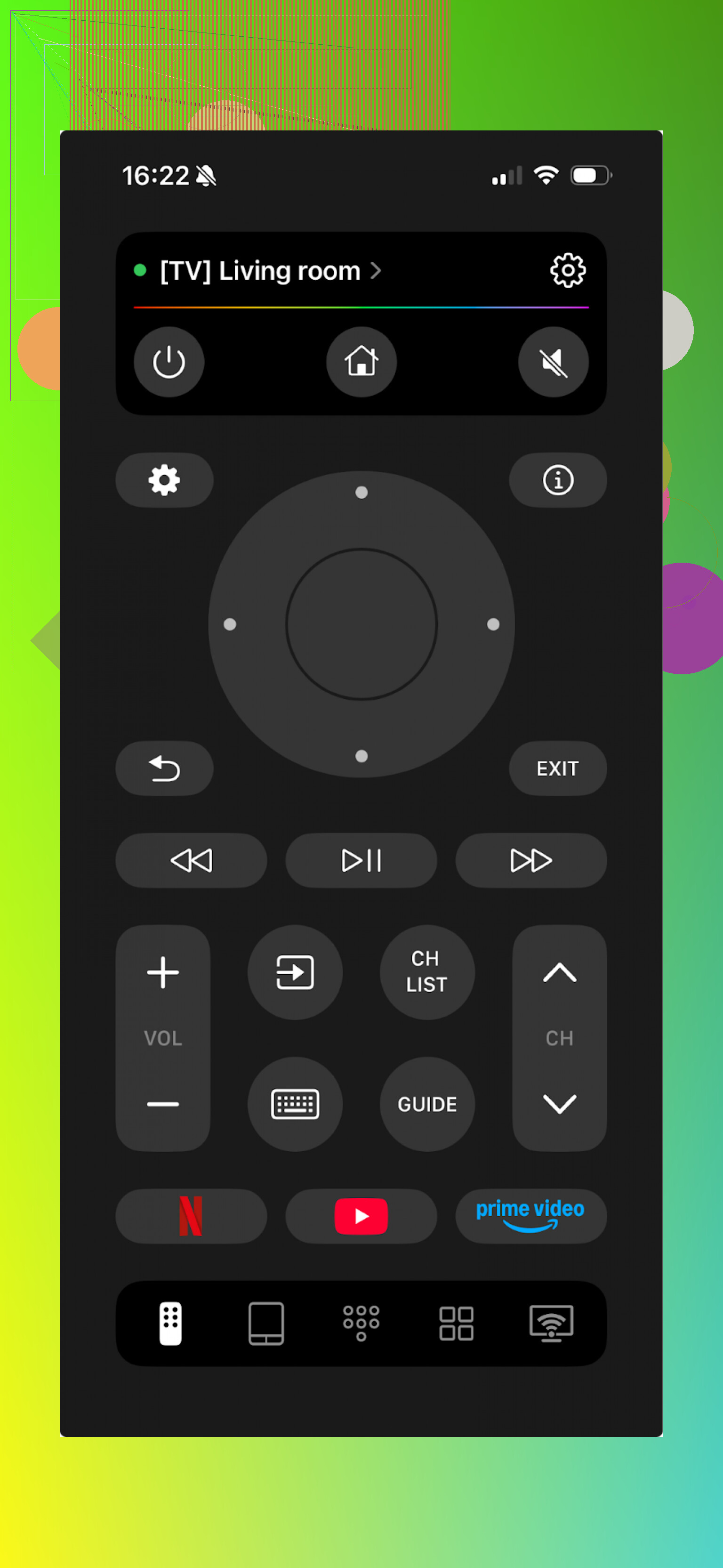This screenshot has height=1568, width=723.
Task: Open TV settings with the filled gear button
Action: pos(164,480)
